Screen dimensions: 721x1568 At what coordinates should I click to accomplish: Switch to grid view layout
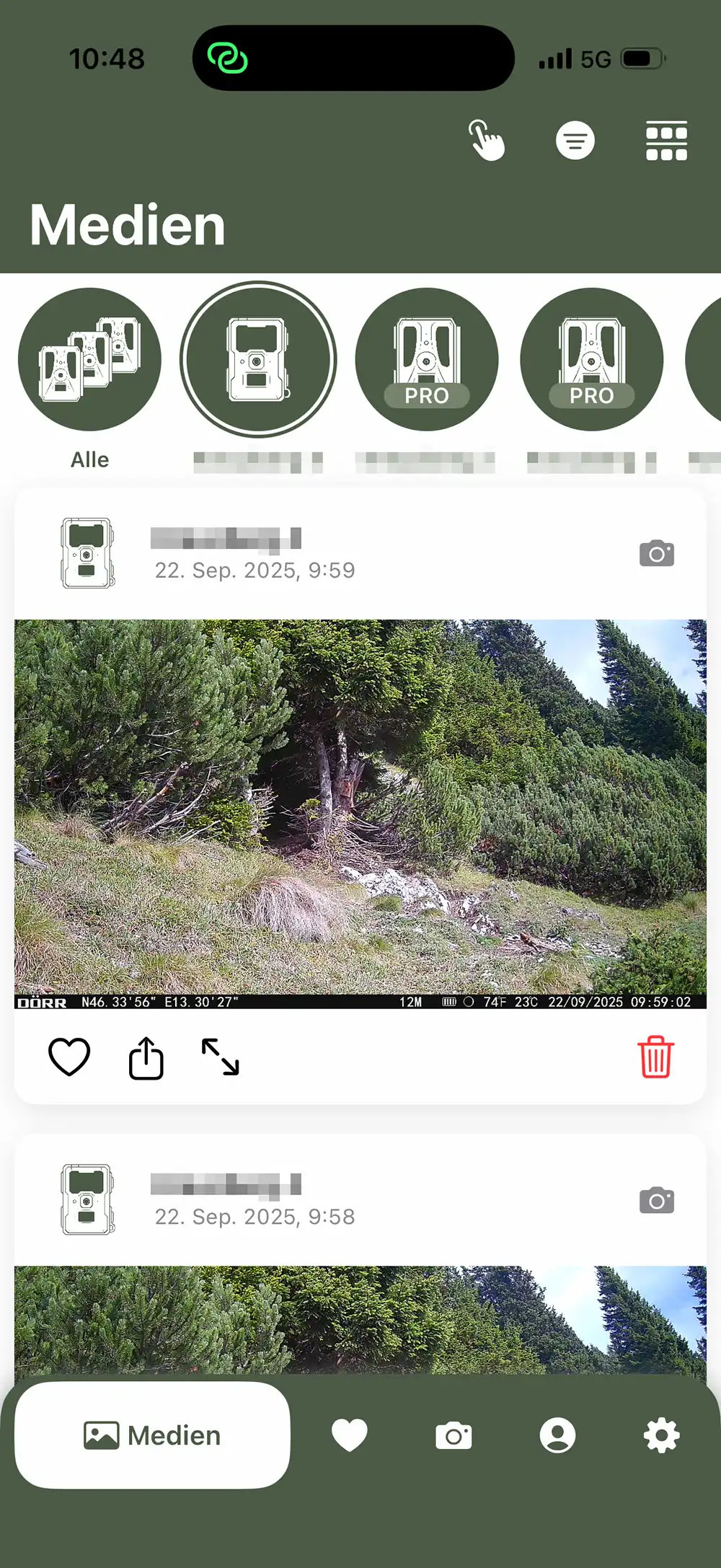[x=666, y=141]
